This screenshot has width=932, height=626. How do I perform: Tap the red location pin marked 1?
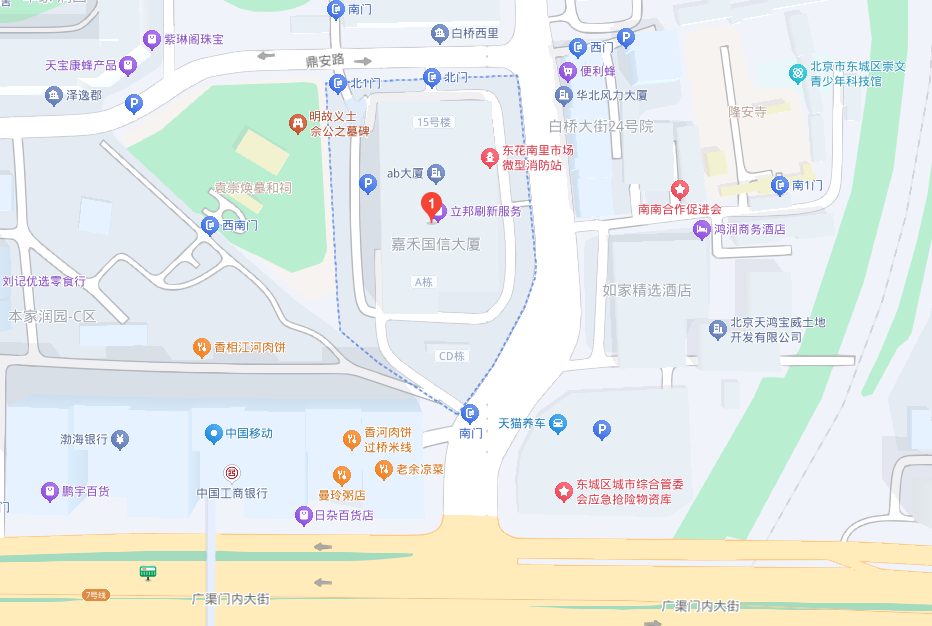point(432,205)
